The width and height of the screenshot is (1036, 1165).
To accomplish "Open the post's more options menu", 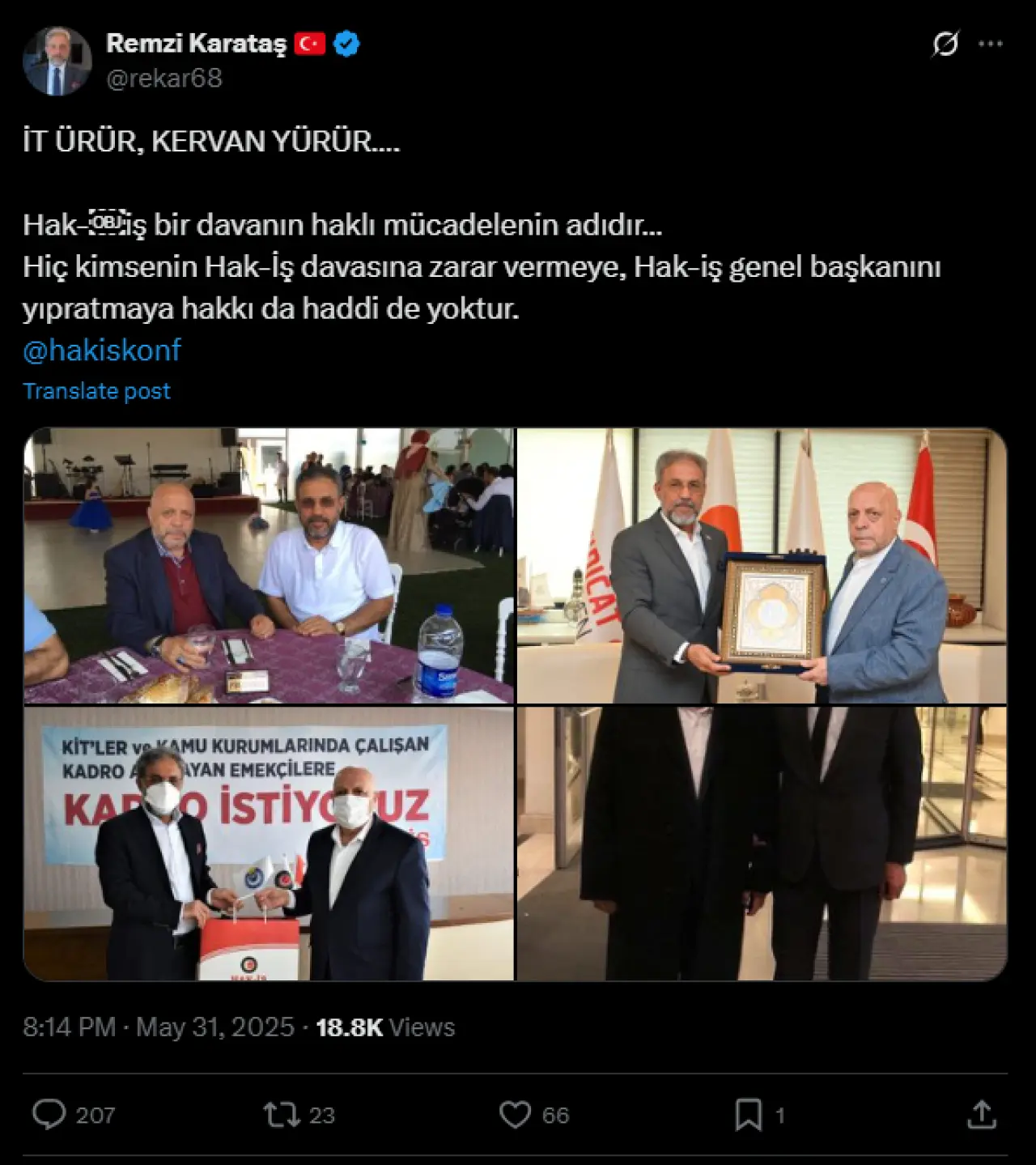I will (x=991, y=44).
